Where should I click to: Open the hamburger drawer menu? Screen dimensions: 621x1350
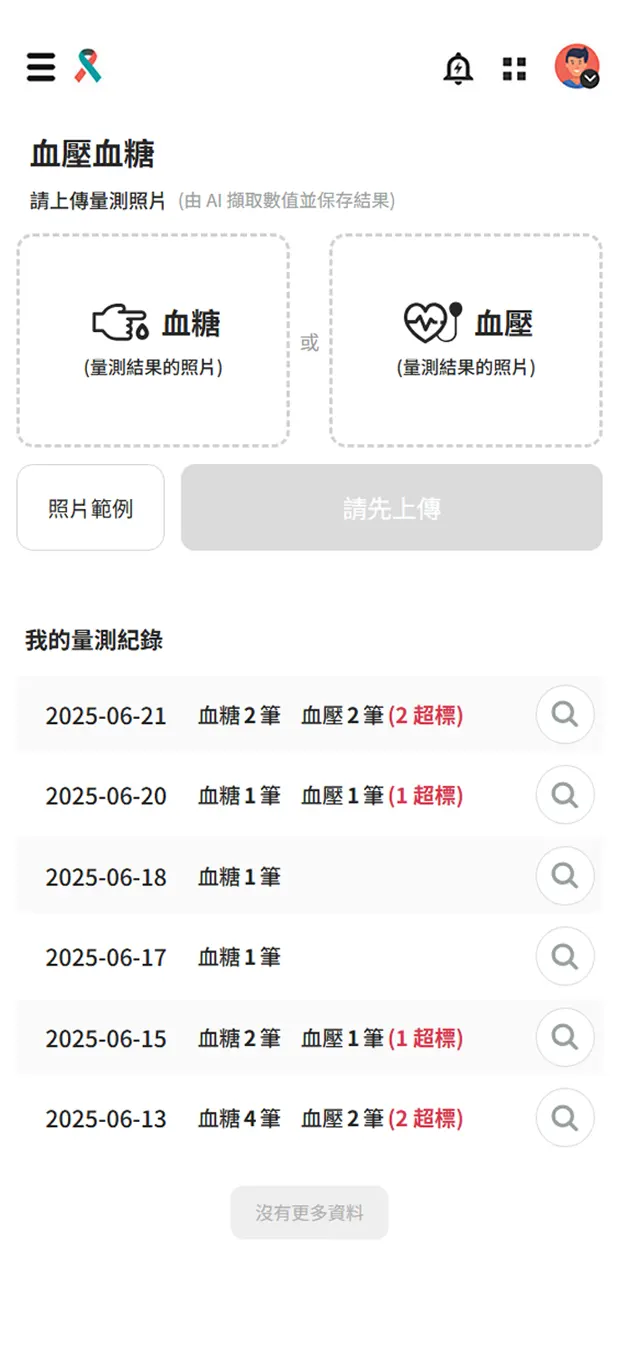click(41, 67)
